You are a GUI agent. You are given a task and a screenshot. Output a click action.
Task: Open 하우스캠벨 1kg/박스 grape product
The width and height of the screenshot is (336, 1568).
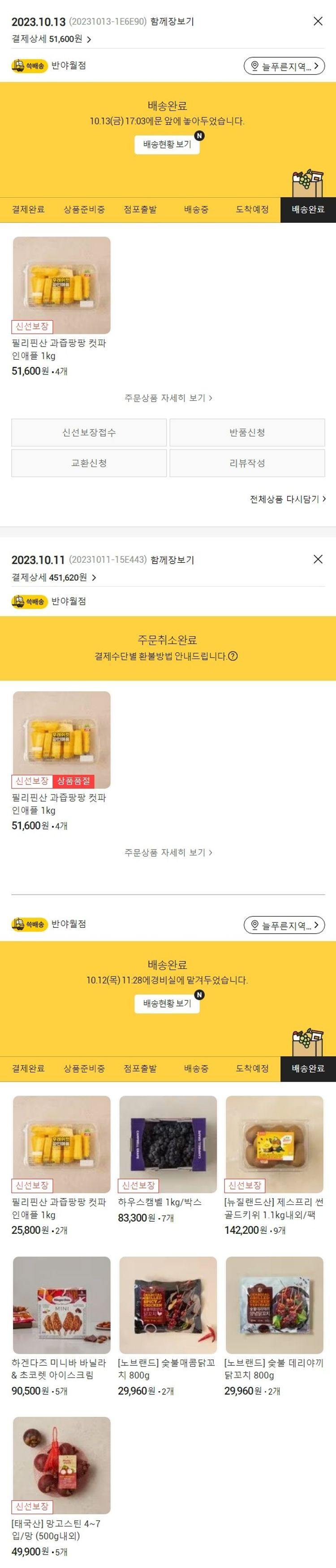(168, 1144)
